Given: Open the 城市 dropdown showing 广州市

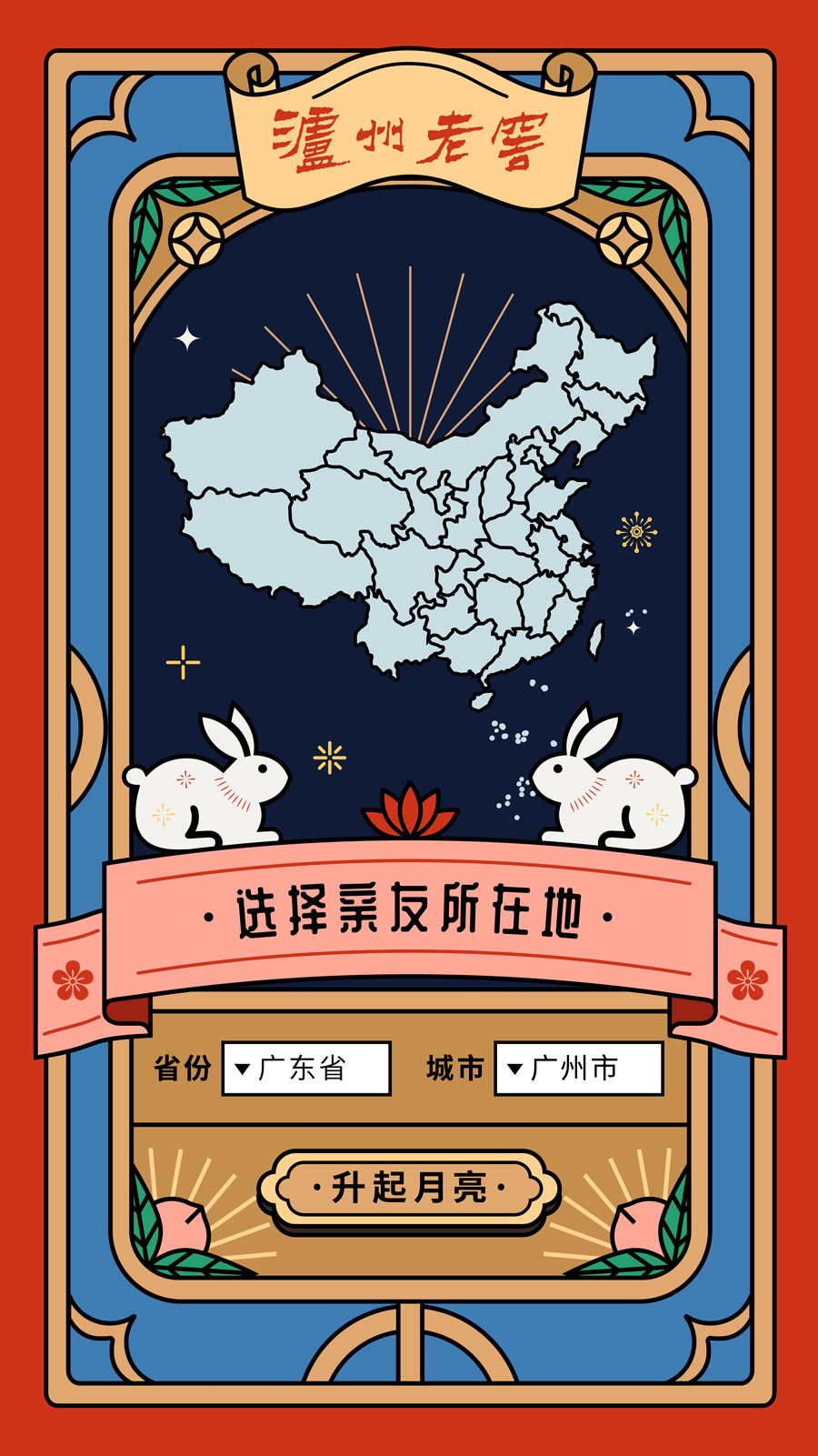Looking at the screenshot, I should [x=579, y=1069].
